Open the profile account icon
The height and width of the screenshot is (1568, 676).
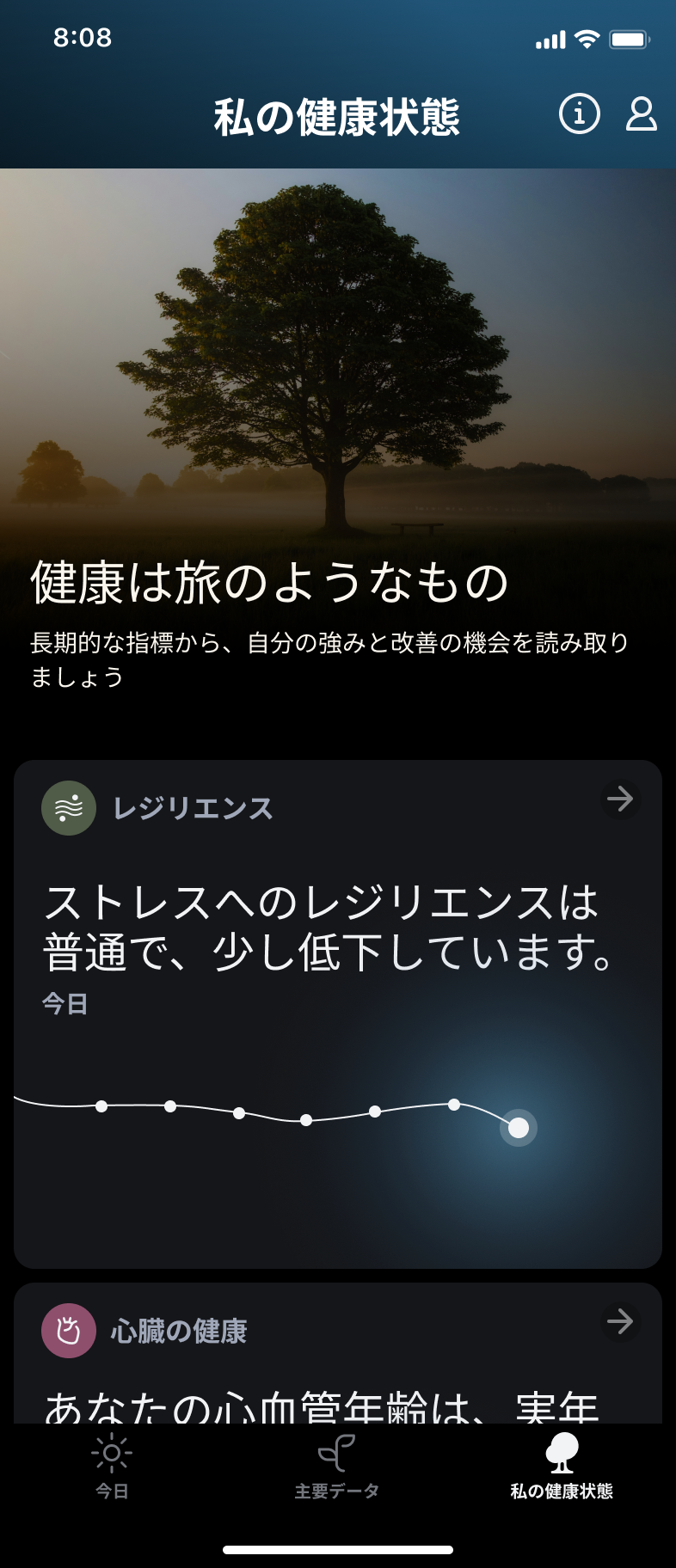click(641, 113)
